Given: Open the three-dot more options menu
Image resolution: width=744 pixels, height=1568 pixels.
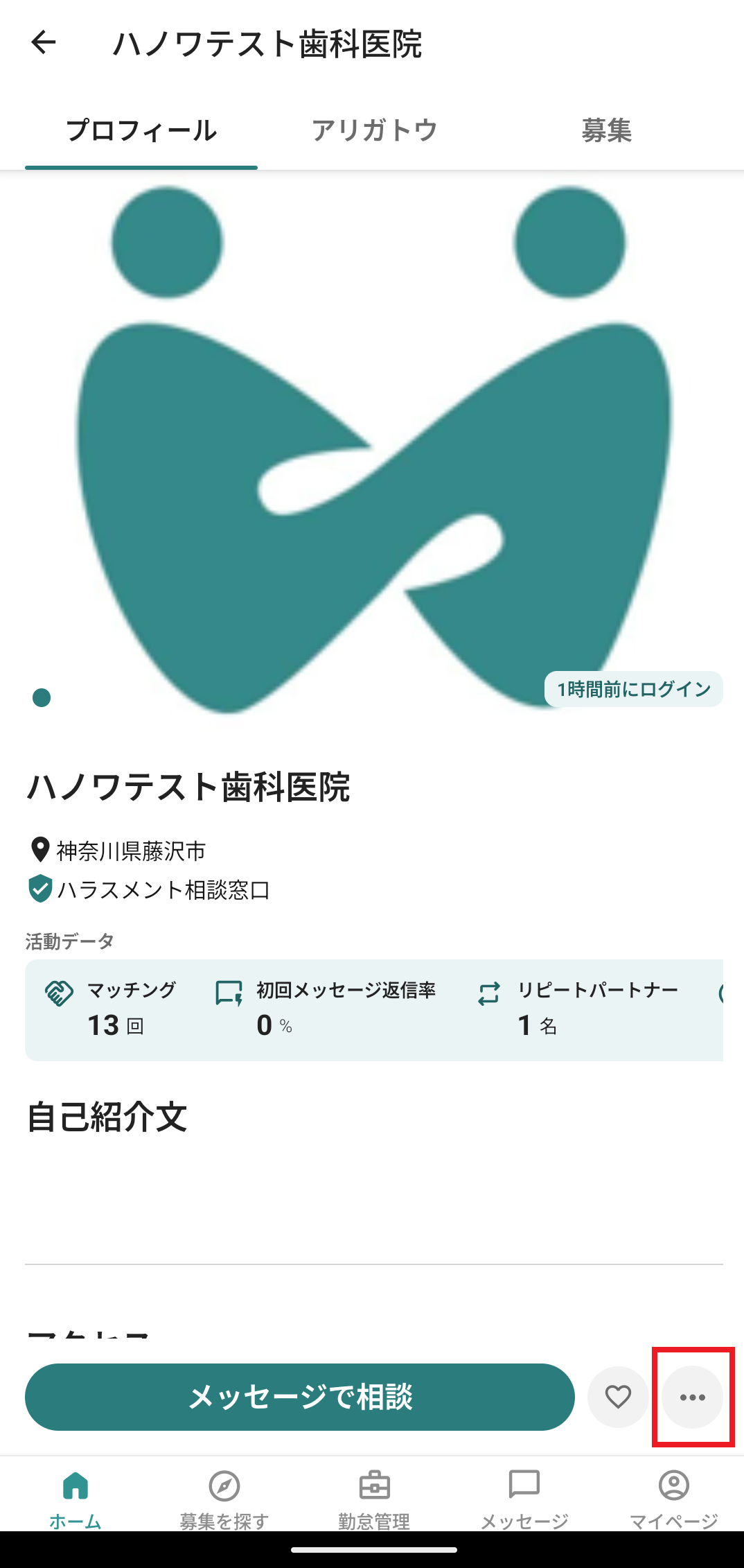Looking at the screenshot, I should coord(692,1397).
